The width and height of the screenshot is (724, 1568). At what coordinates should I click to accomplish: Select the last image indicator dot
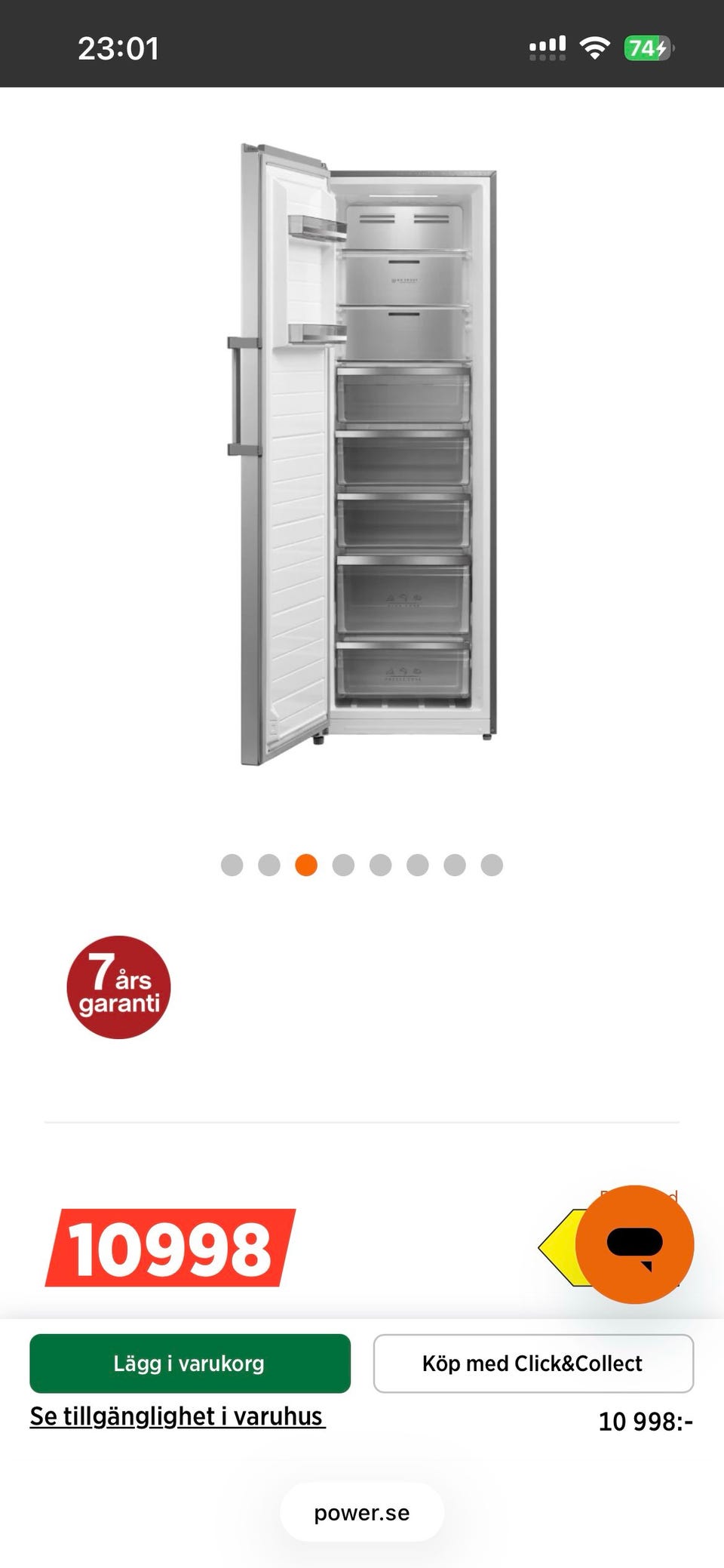point(492,865)
